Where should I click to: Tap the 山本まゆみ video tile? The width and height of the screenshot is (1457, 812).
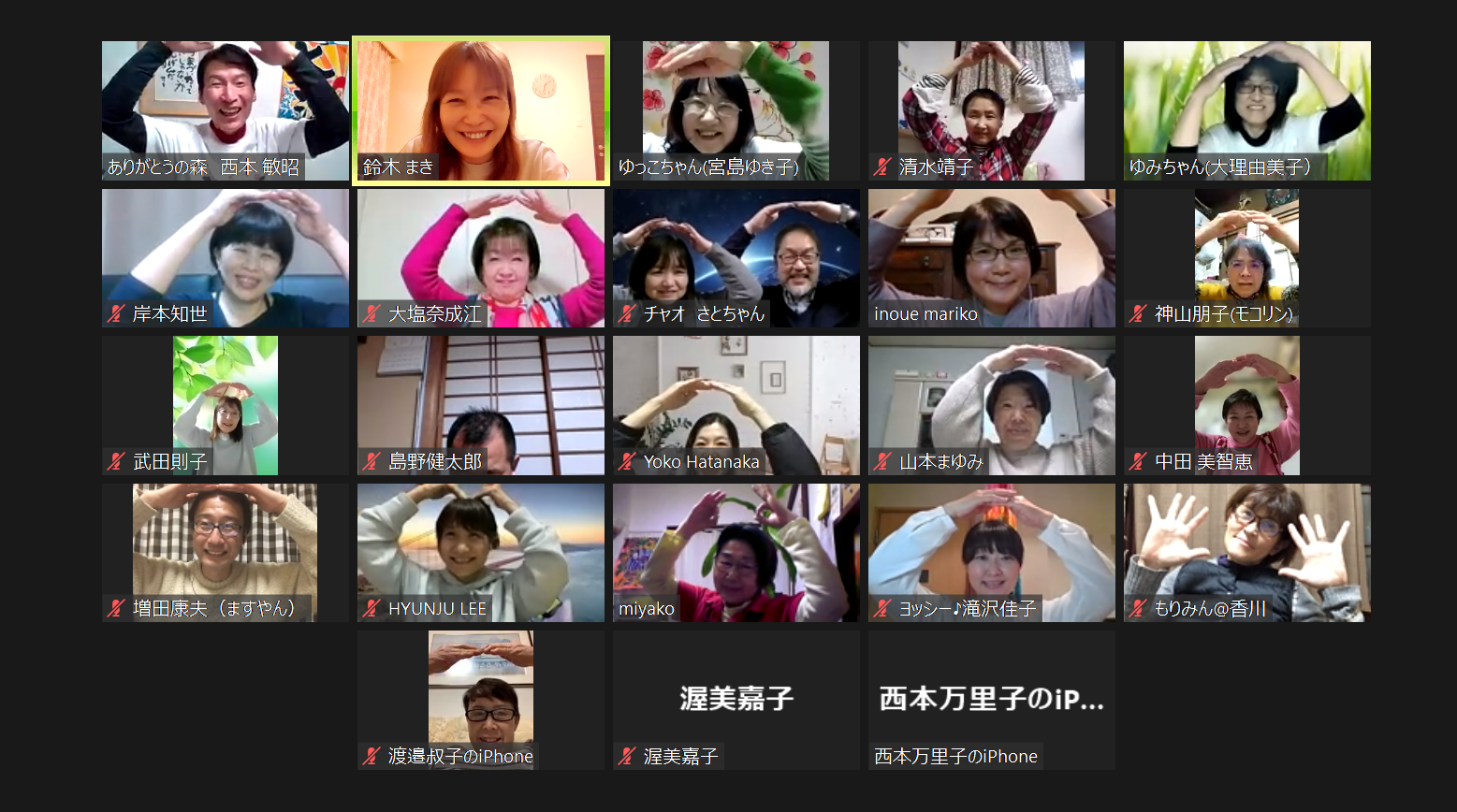click(x=991, y=405)
